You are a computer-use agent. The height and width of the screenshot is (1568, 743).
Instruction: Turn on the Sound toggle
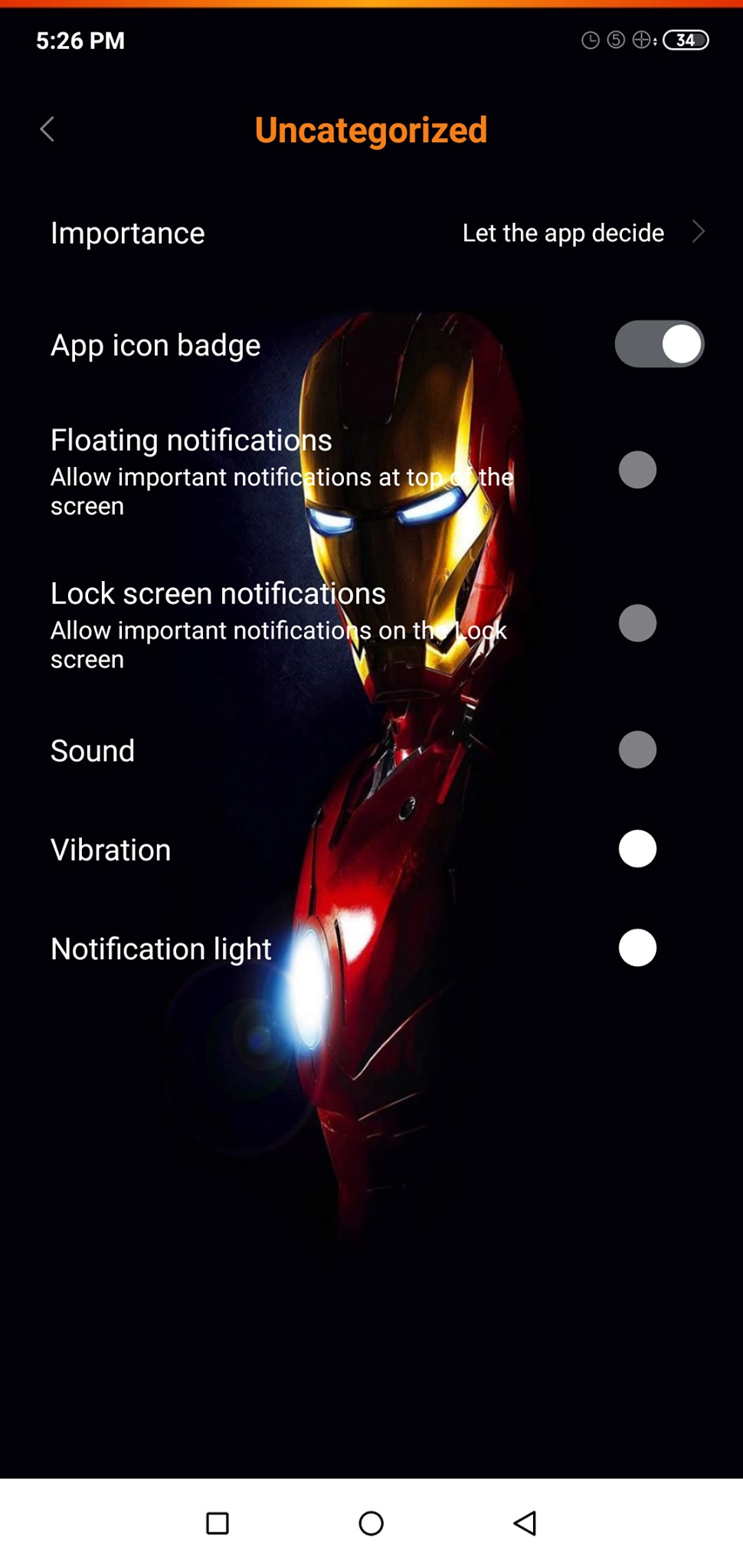(x=637, y=750)
